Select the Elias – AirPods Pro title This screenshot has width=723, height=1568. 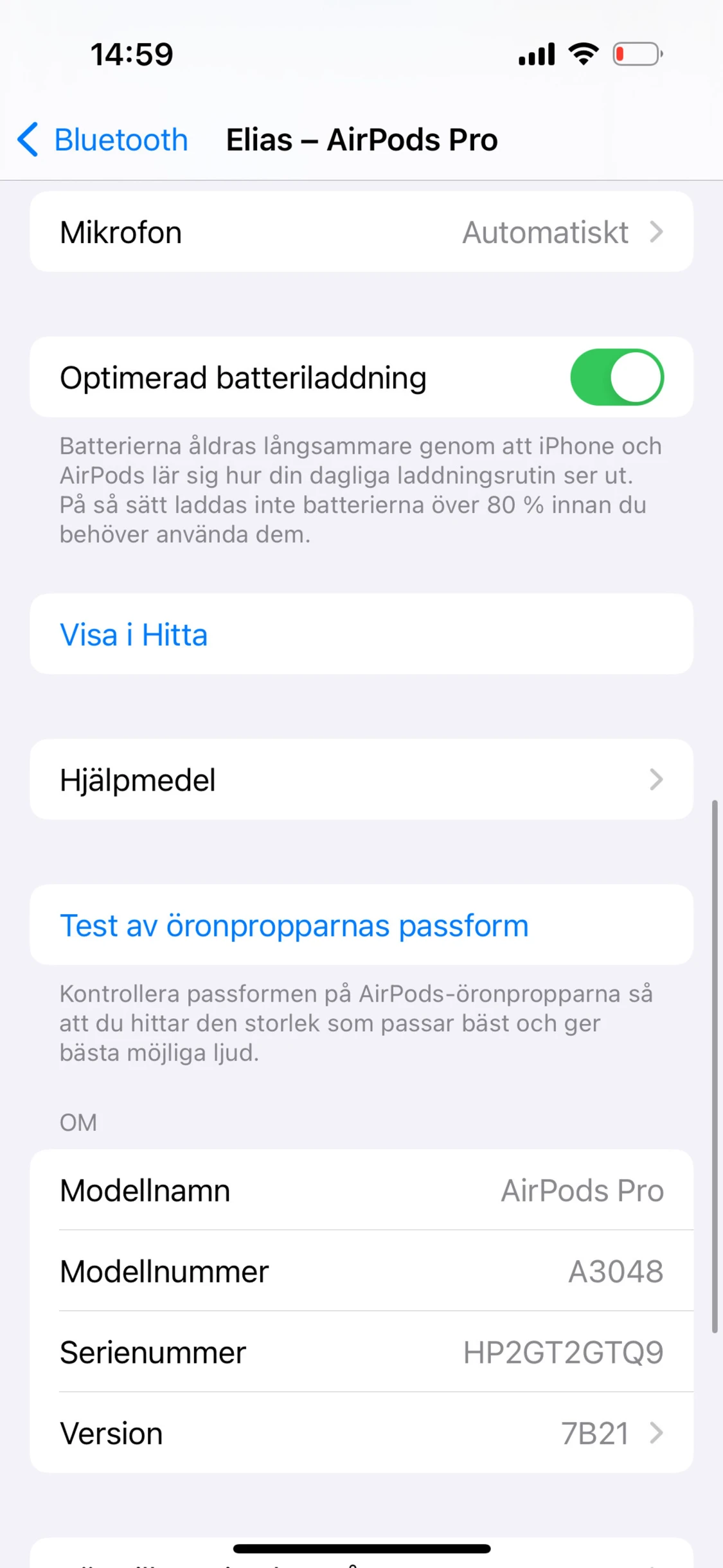point(361,140)
